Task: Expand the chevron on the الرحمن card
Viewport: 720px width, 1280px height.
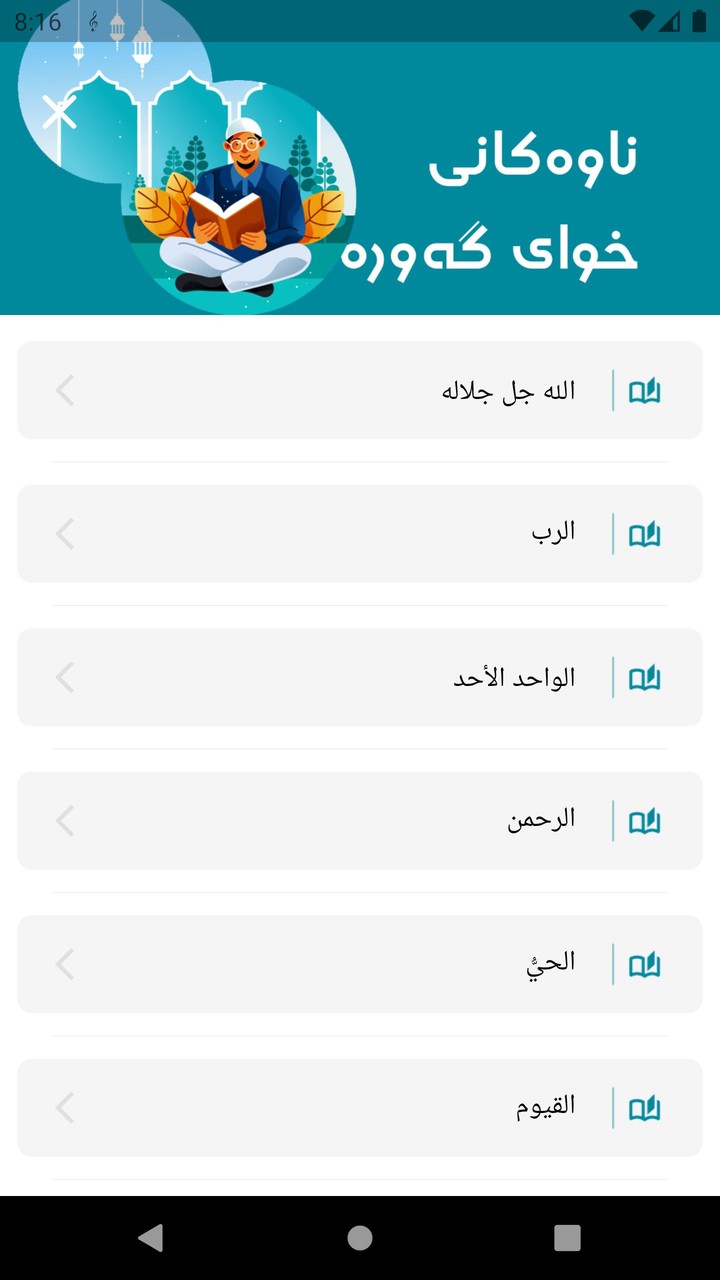Action: (x=63, y=820)
